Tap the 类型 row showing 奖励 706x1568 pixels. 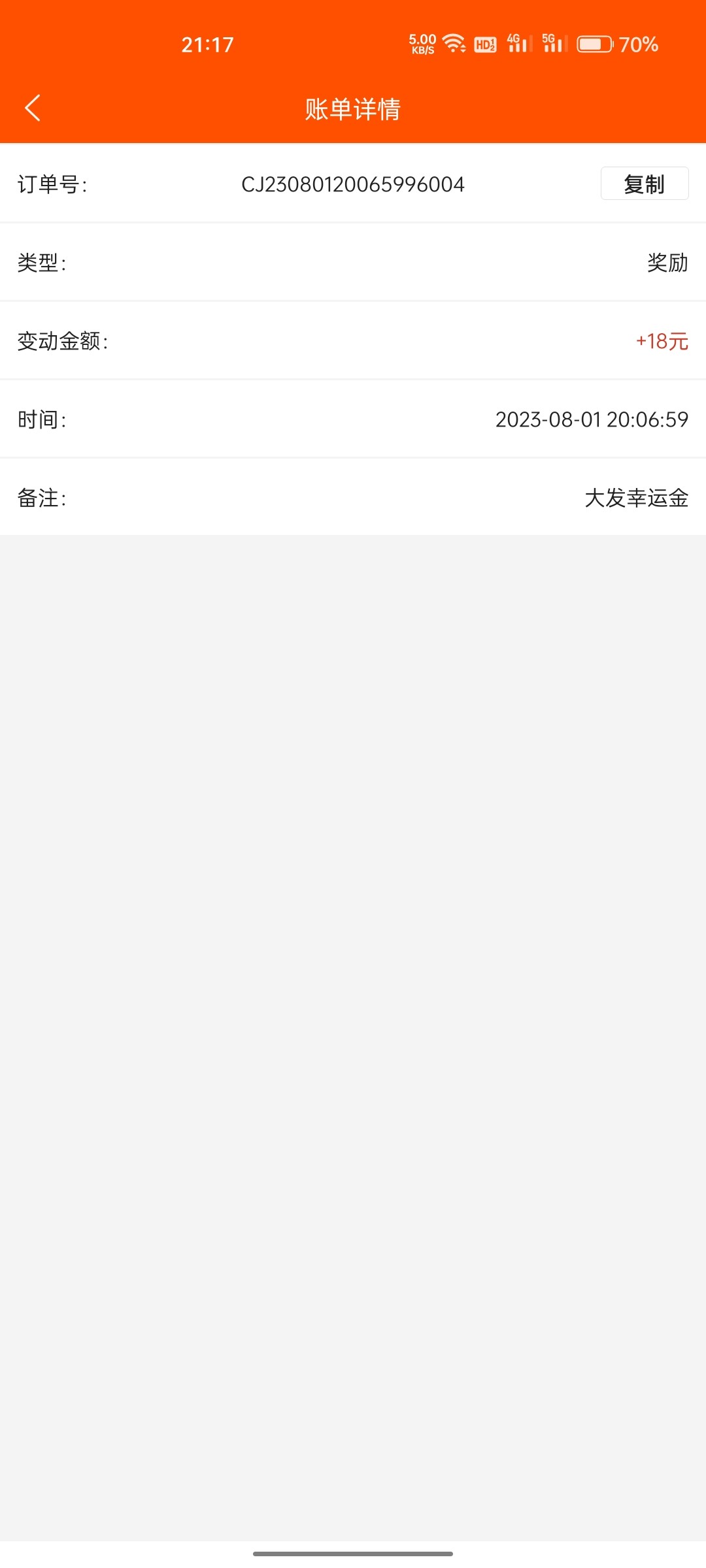click(x=353, y=263)
